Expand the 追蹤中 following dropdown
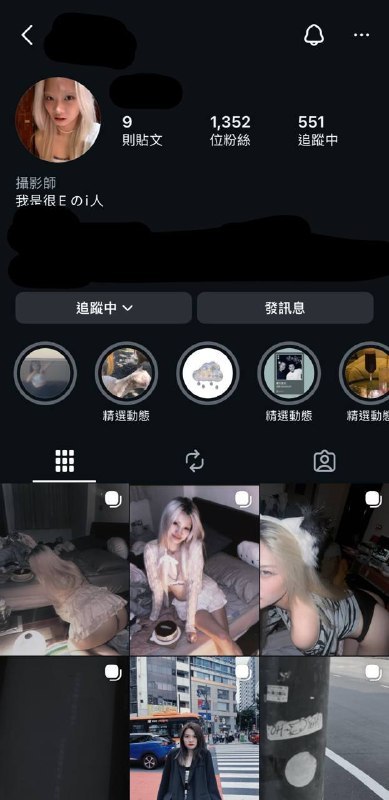This screenshot has height=800, width=389. (104, 308)
